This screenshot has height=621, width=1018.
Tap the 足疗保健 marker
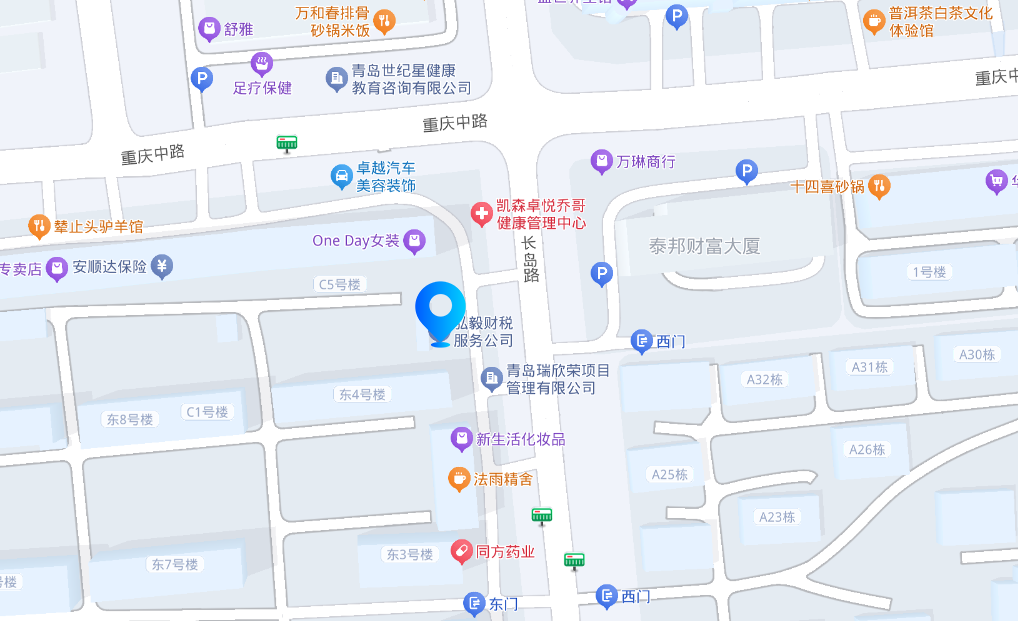[262, 65]
